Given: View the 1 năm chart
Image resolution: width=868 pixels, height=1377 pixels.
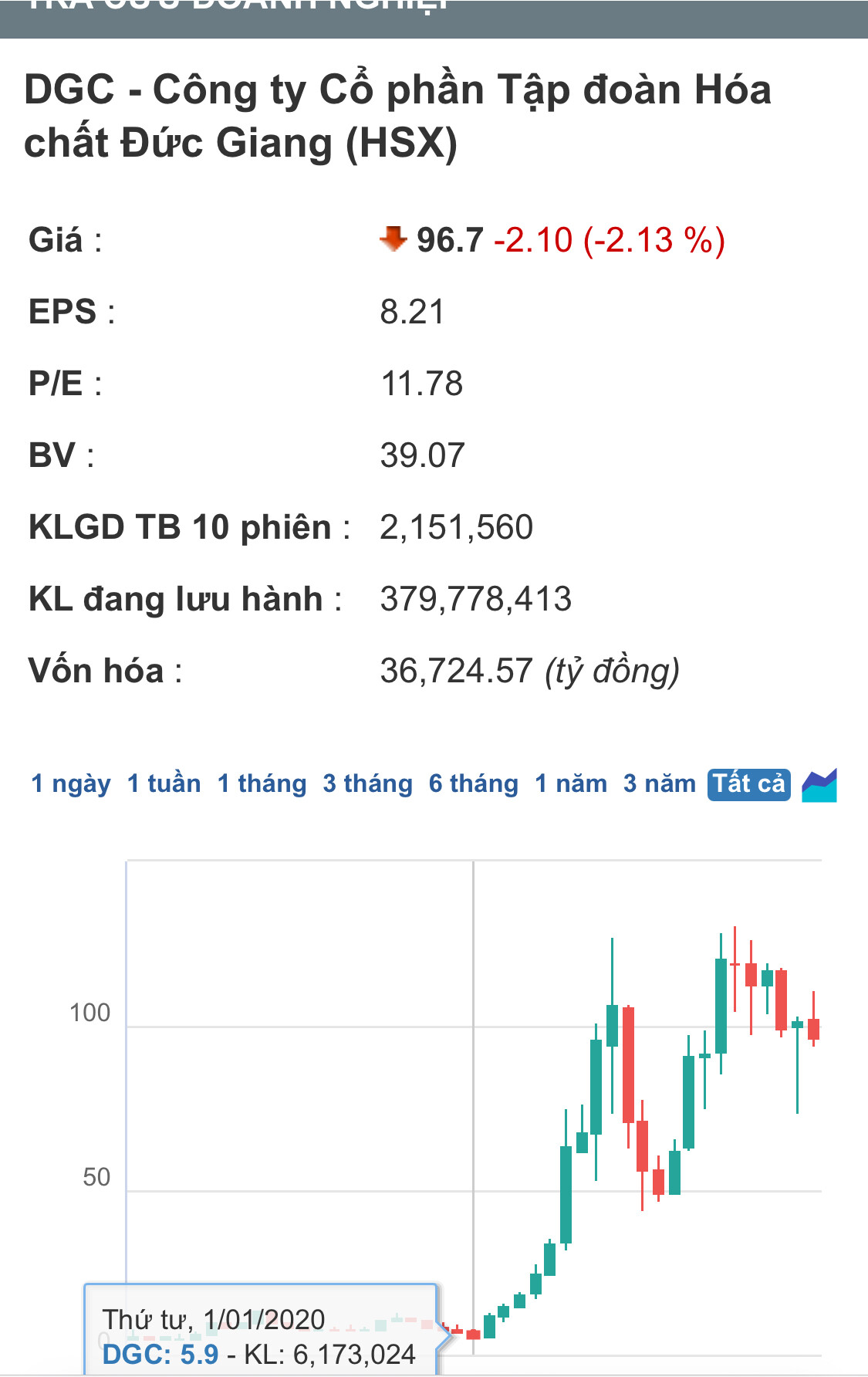Looking at the screenshot, I should coord(571,784).
